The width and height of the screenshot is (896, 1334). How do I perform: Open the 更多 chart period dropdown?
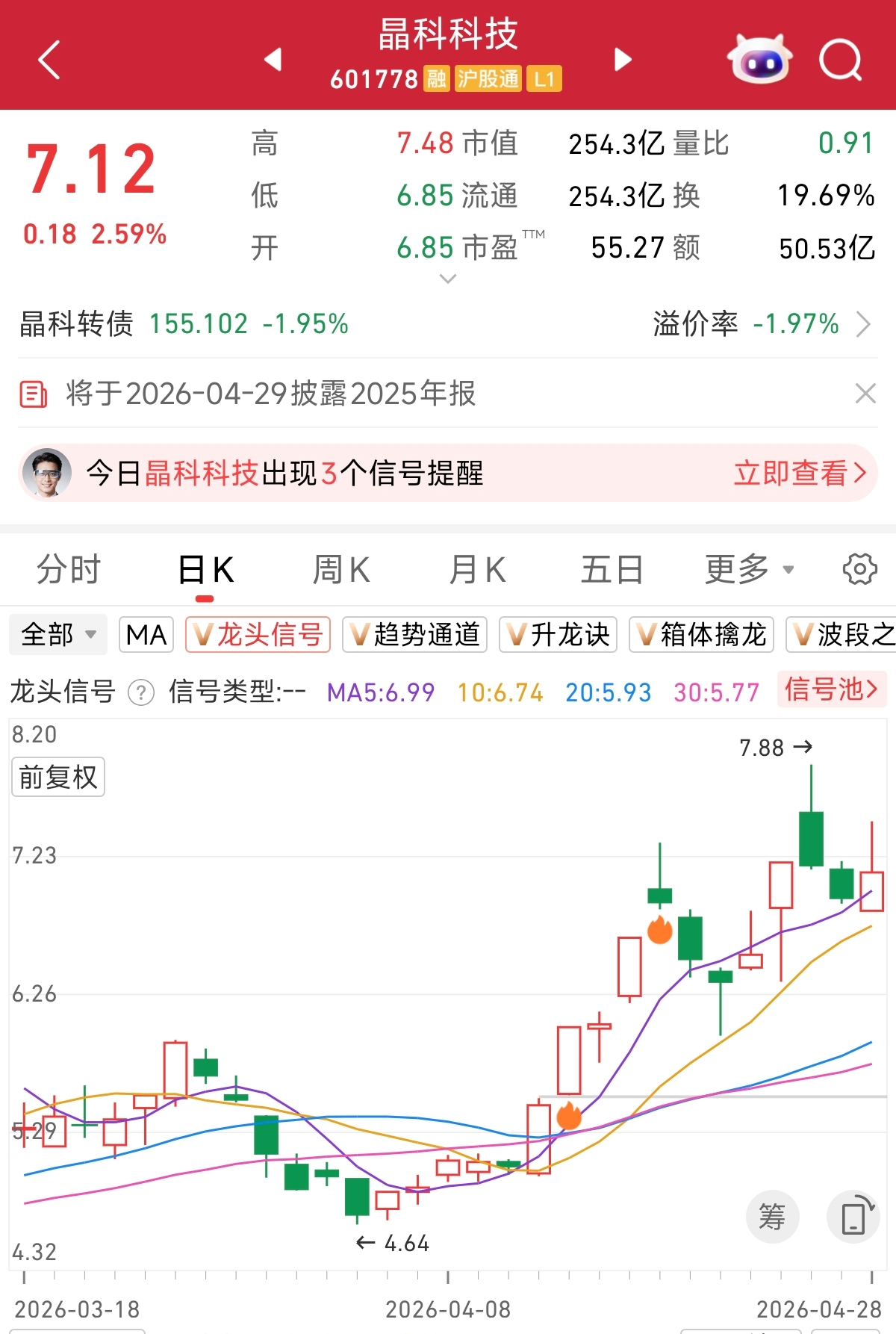[749, 570]
